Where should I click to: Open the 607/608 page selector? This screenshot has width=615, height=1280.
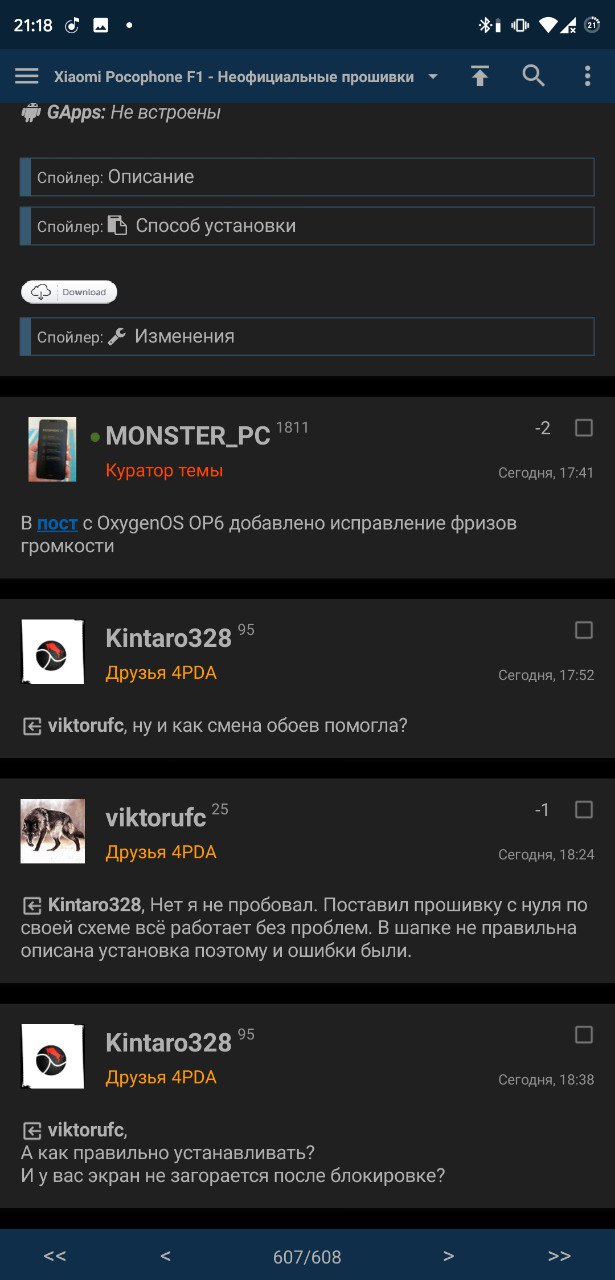[307, 1256]
